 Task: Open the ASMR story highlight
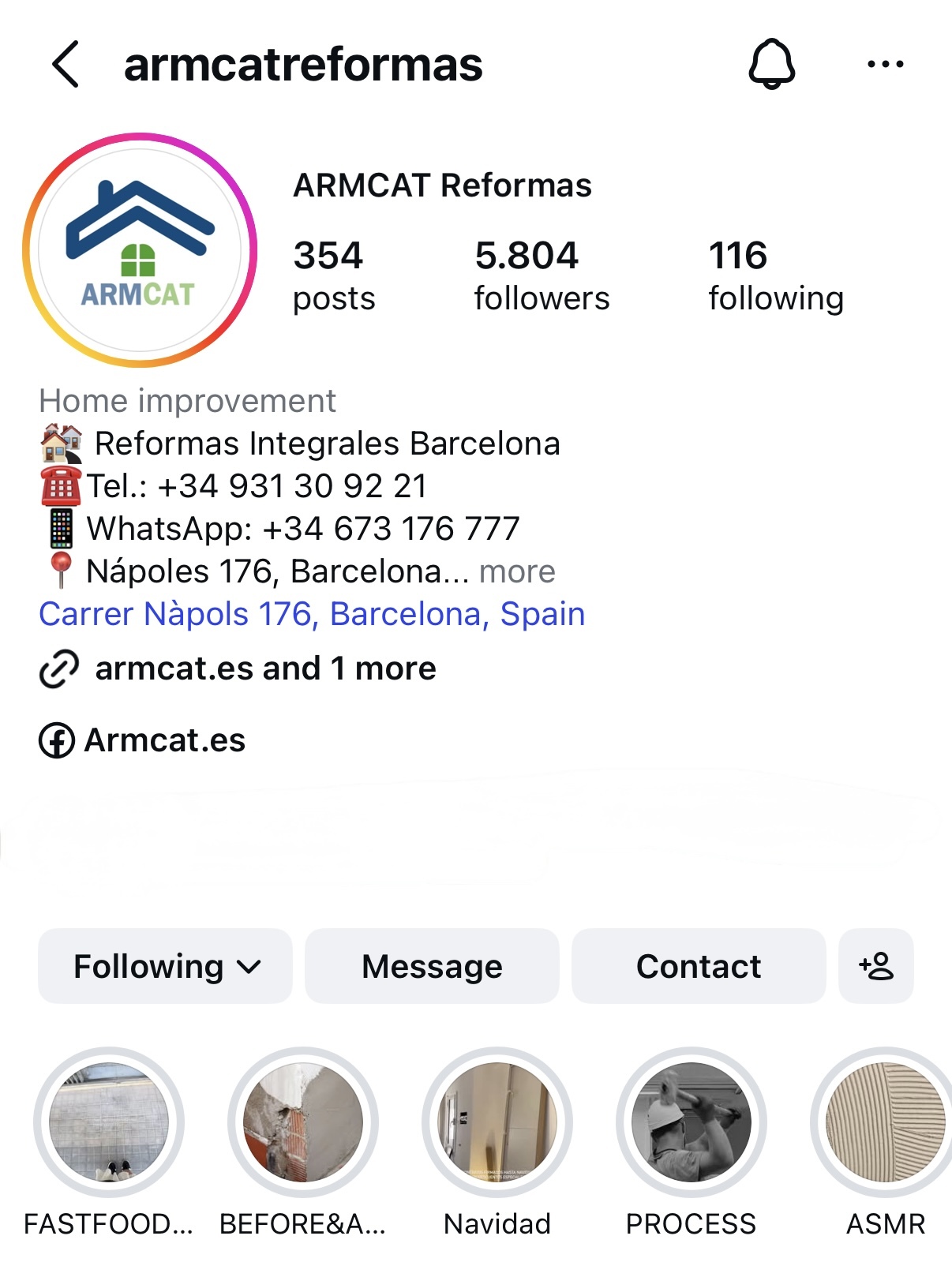[x=884, y=1122]
